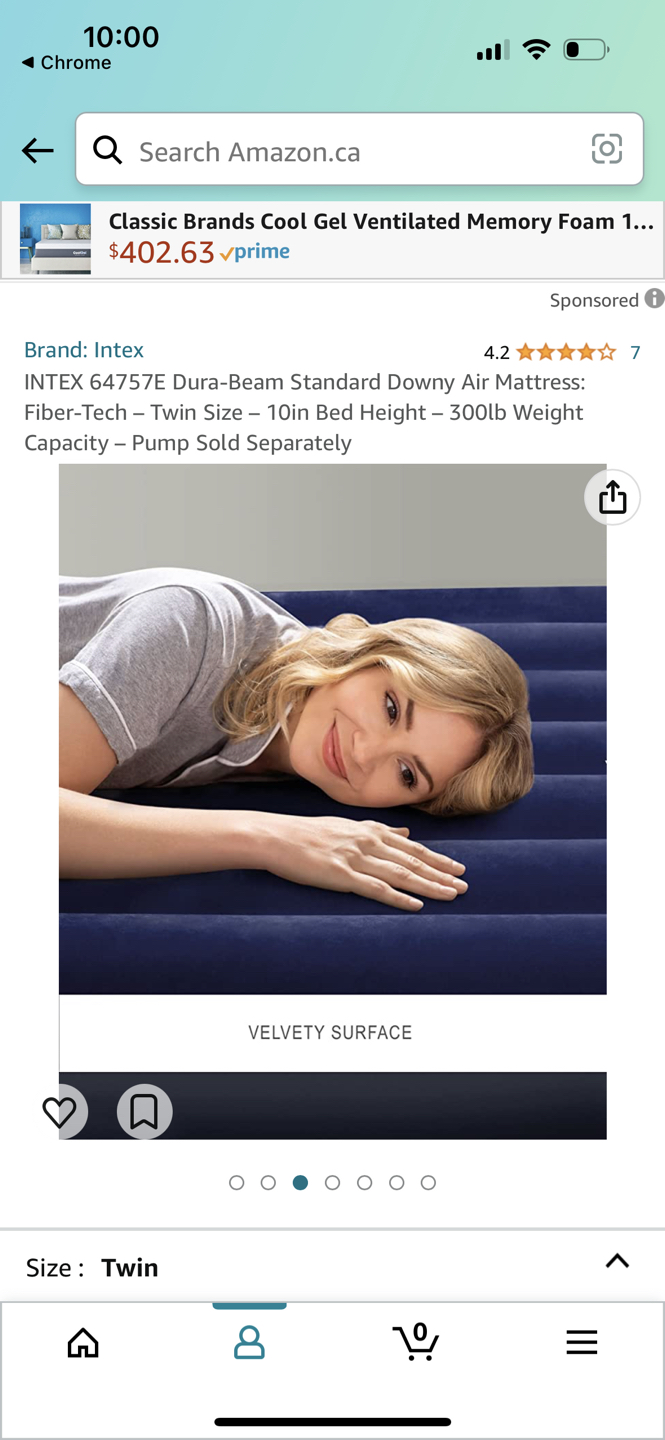Go back using the arrow beside search
The image size is (665, 1440).
coord(38,151)
